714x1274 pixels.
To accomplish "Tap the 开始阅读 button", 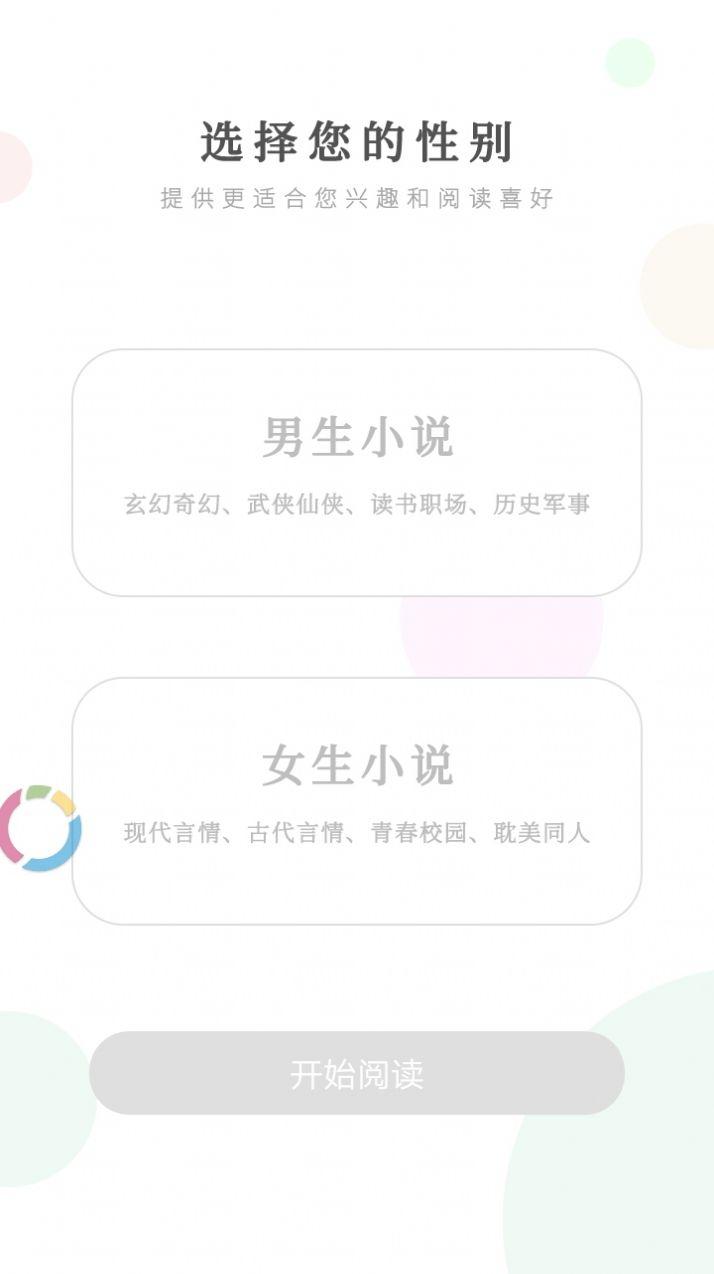I will [357, 1073].
